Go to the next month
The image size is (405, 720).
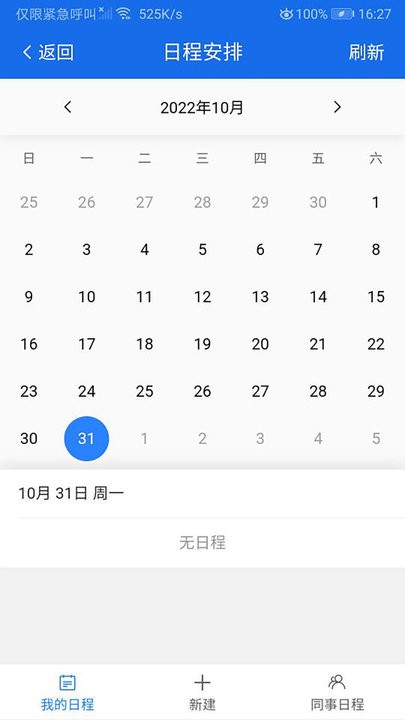click(338, 107)
